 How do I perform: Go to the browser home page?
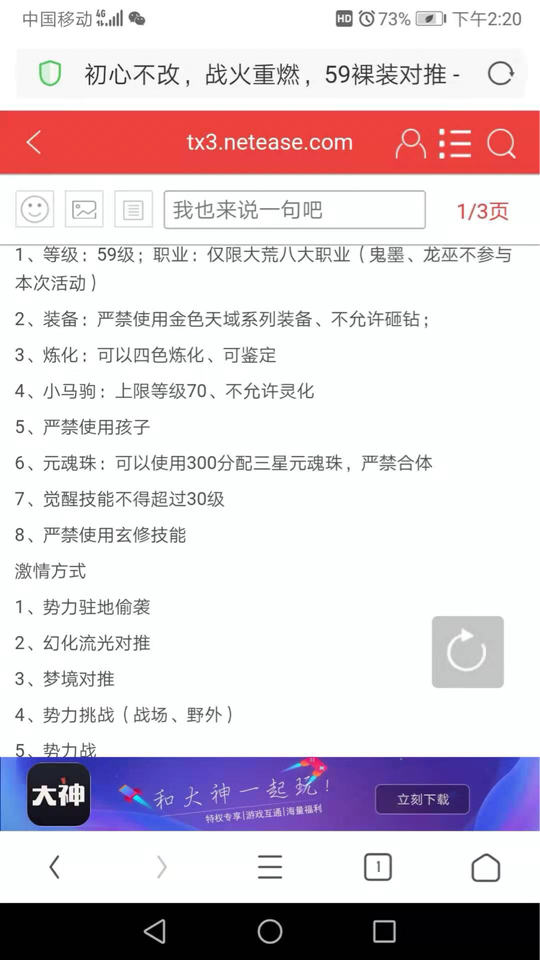pyautogui.click(x=486, y=867)
